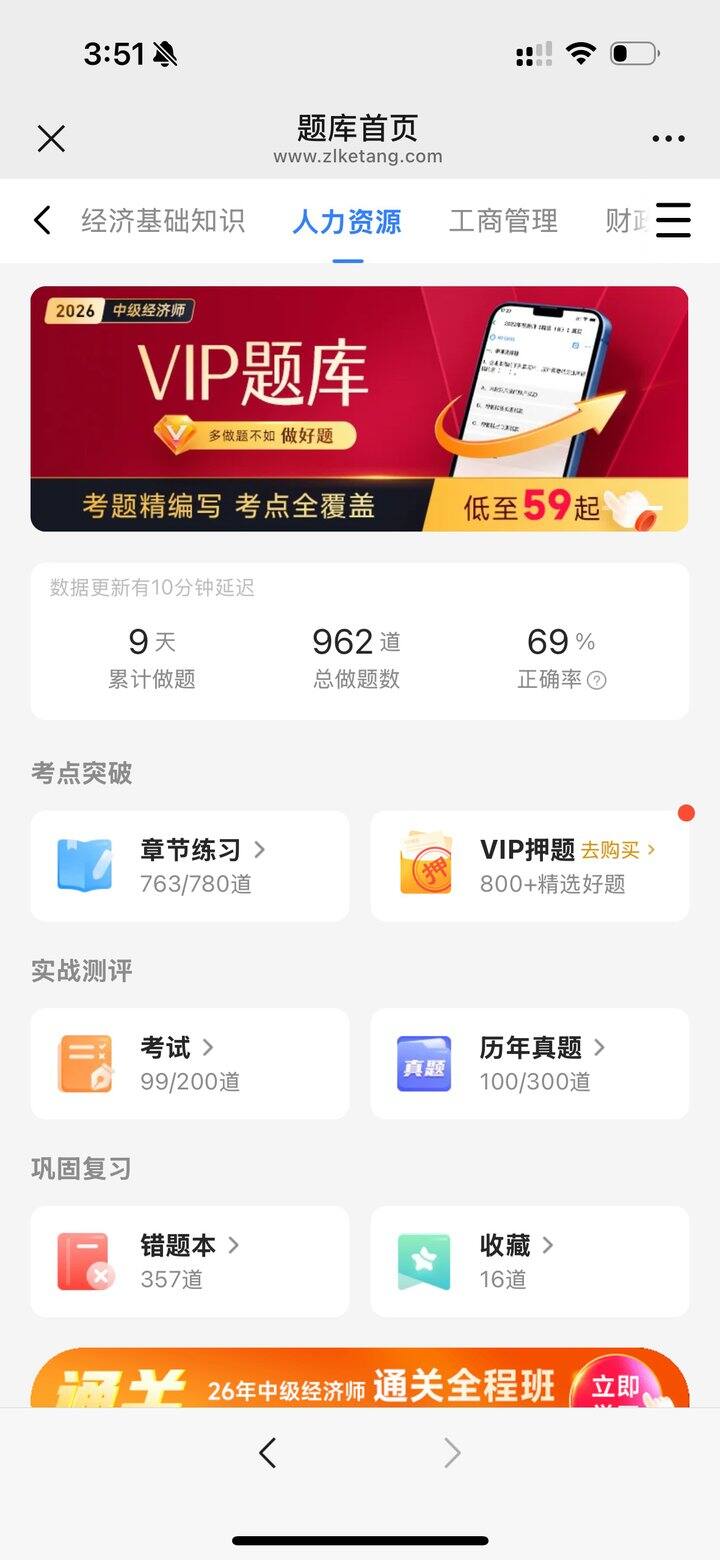View the 错题本 wrong-question notebook
Screen dimensions: 720x1560
pos(190,1261)
